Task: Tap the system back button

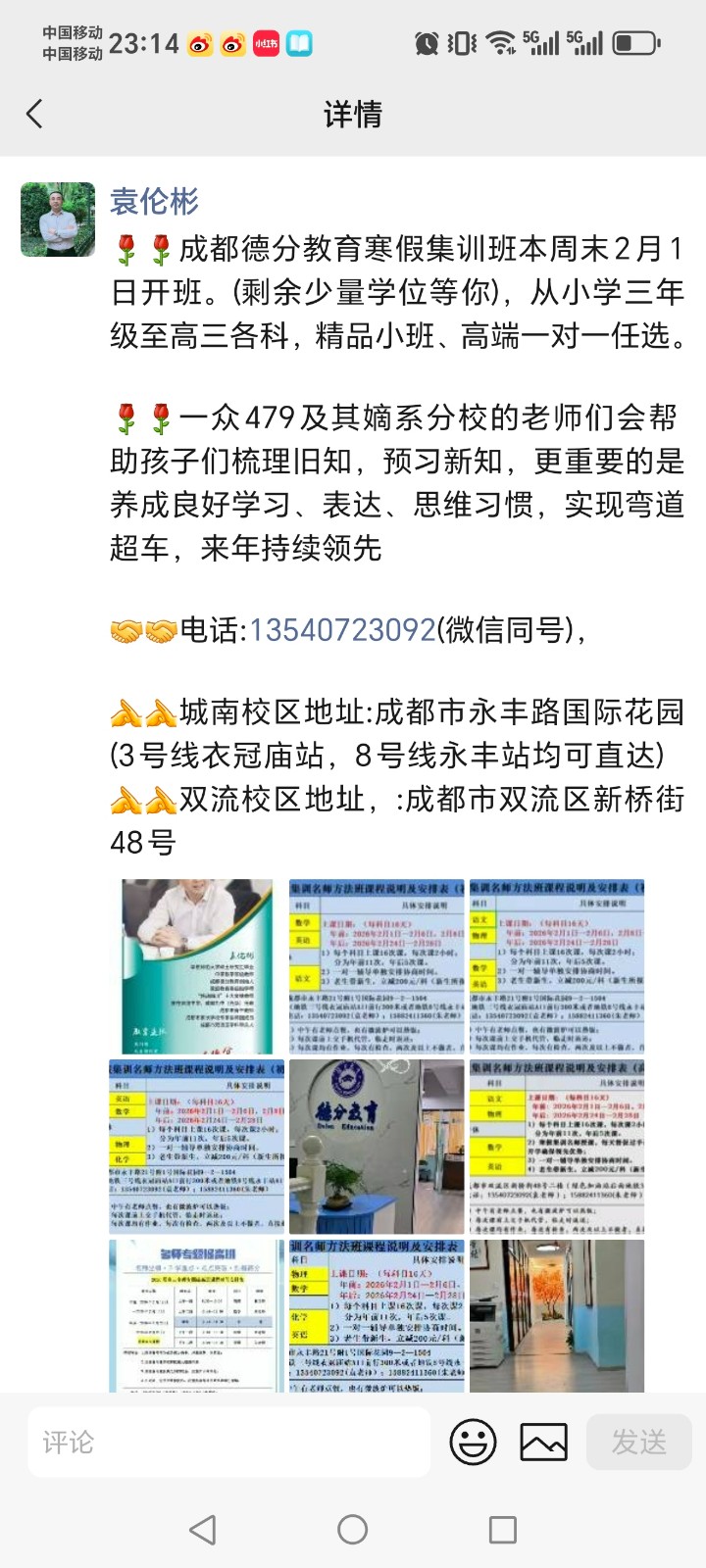Action: tap(203, 1530)
